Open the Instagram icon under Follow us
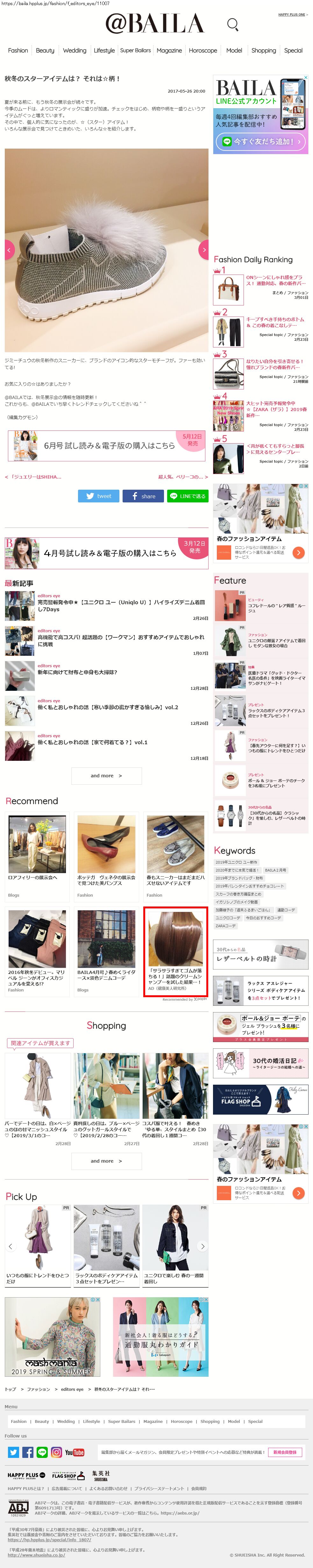 click(57, 1452)
